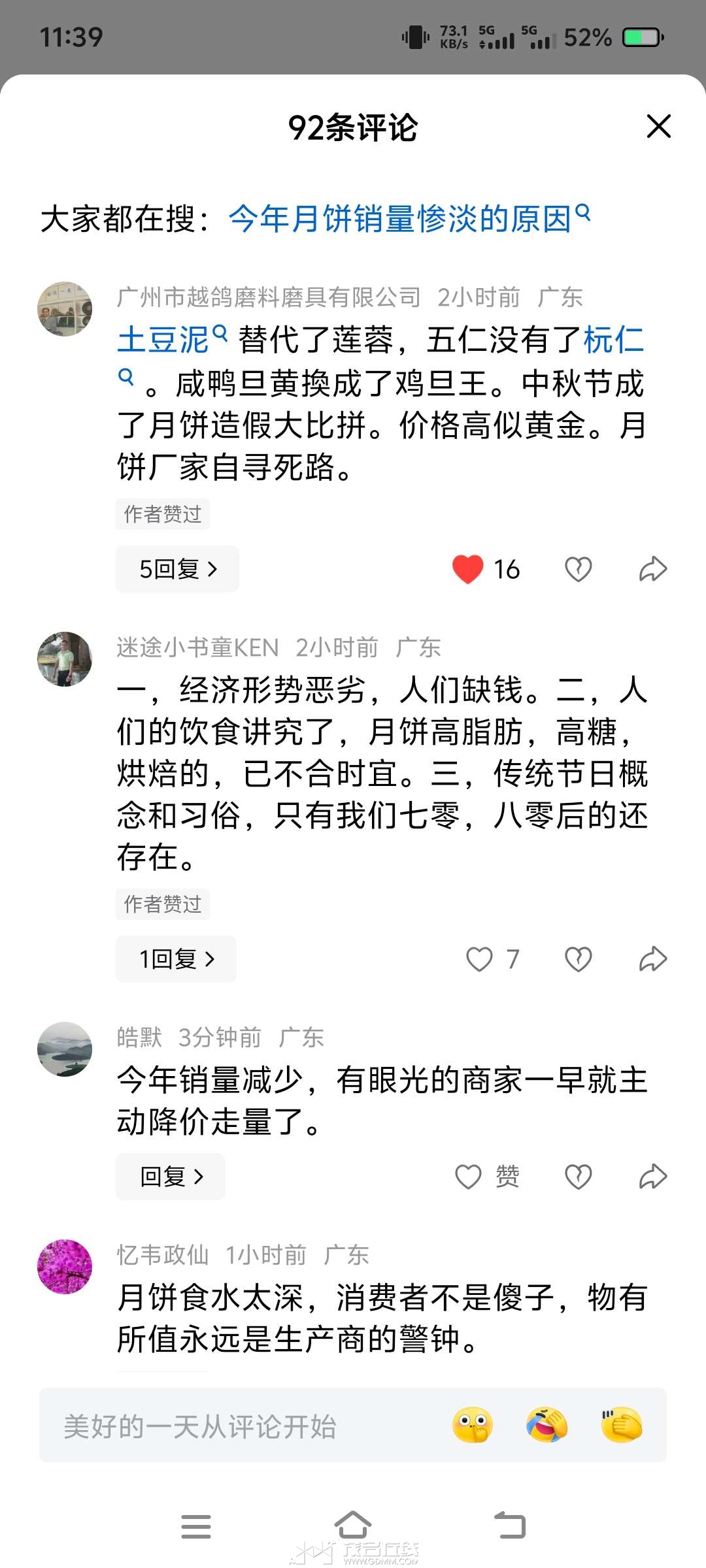Close the 92条评论 comments panel
The height and width of the screenshot is (1568, 706).
(658, 126)
